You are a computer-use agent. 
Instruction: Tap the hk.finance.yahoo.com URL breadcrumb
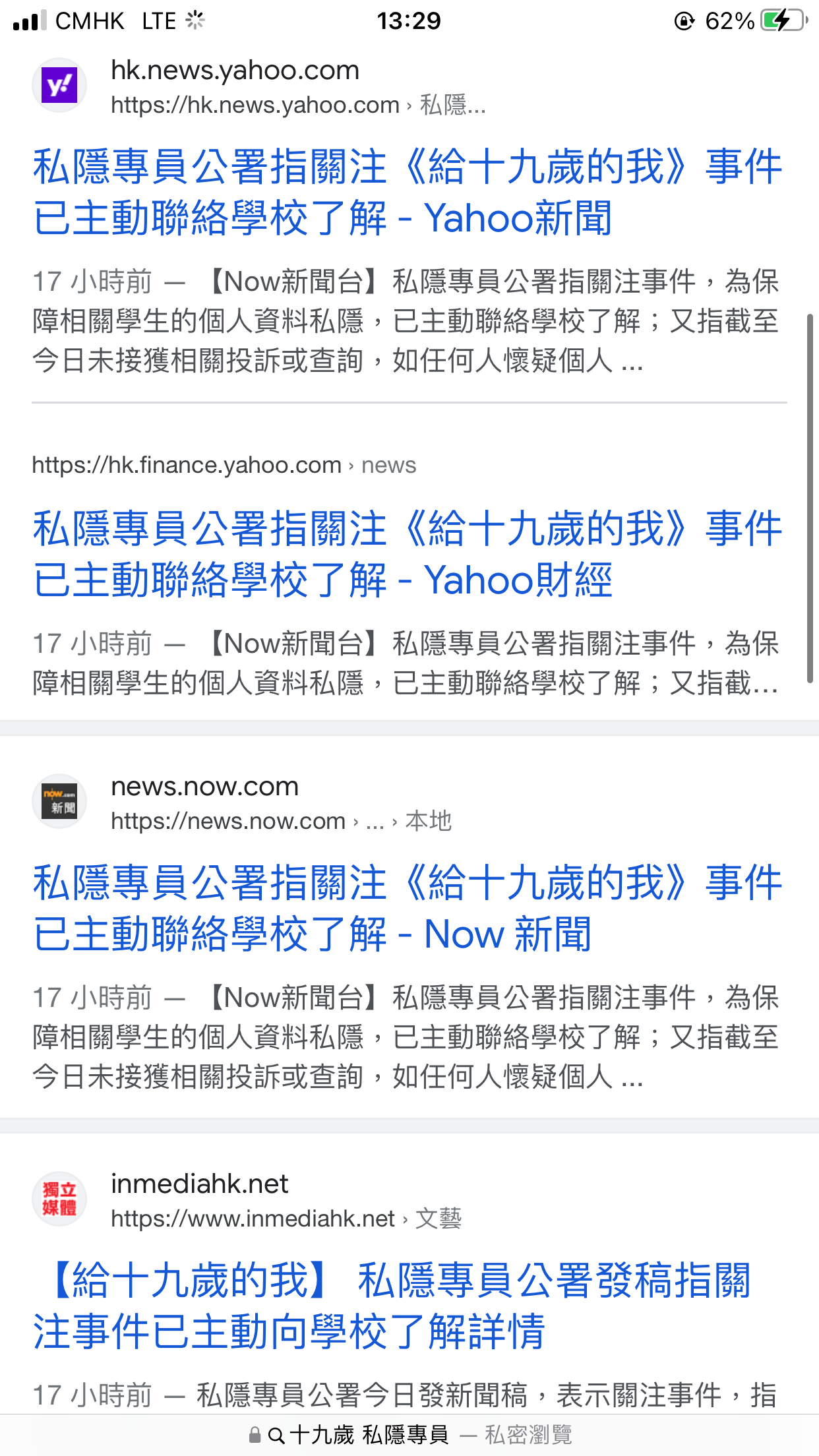pos(224,465)
